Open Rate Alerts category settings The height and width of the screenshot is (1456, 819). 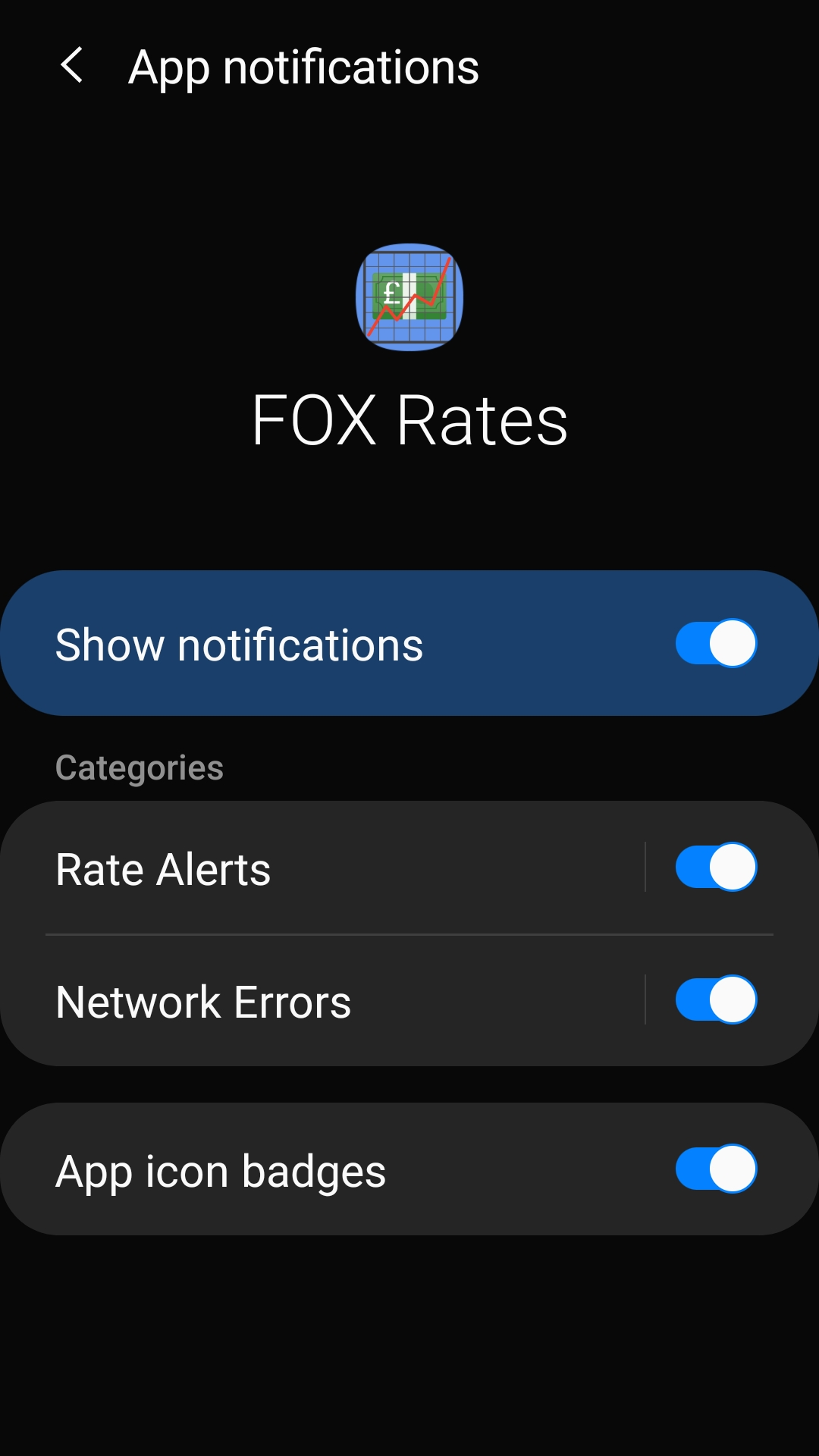point(303,868)
